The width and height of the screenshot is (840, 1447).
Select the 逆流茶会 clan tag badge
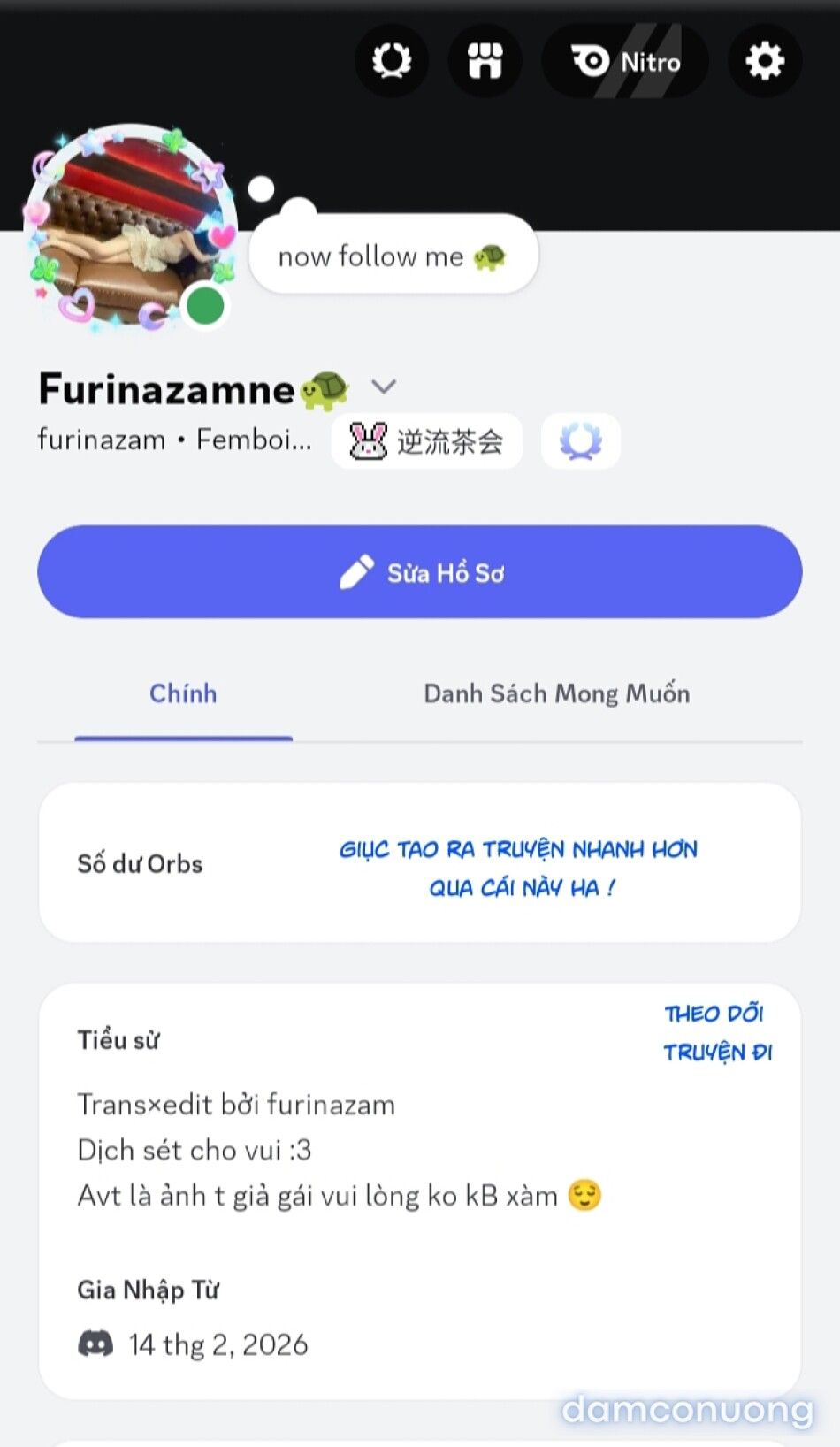click(427, 440)
